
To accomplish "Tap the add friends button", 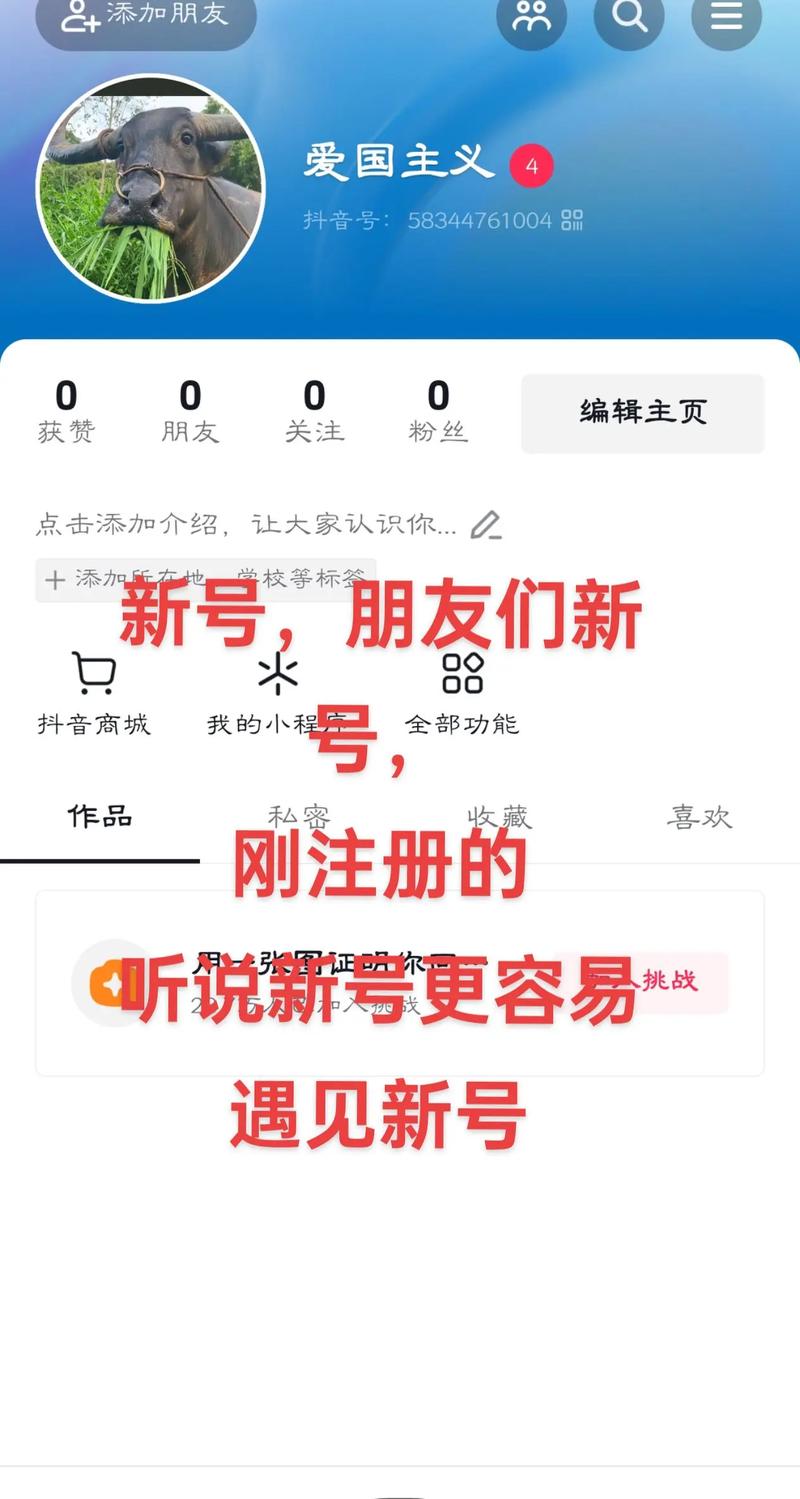I will pyautogui.click(x=146, y=15).
